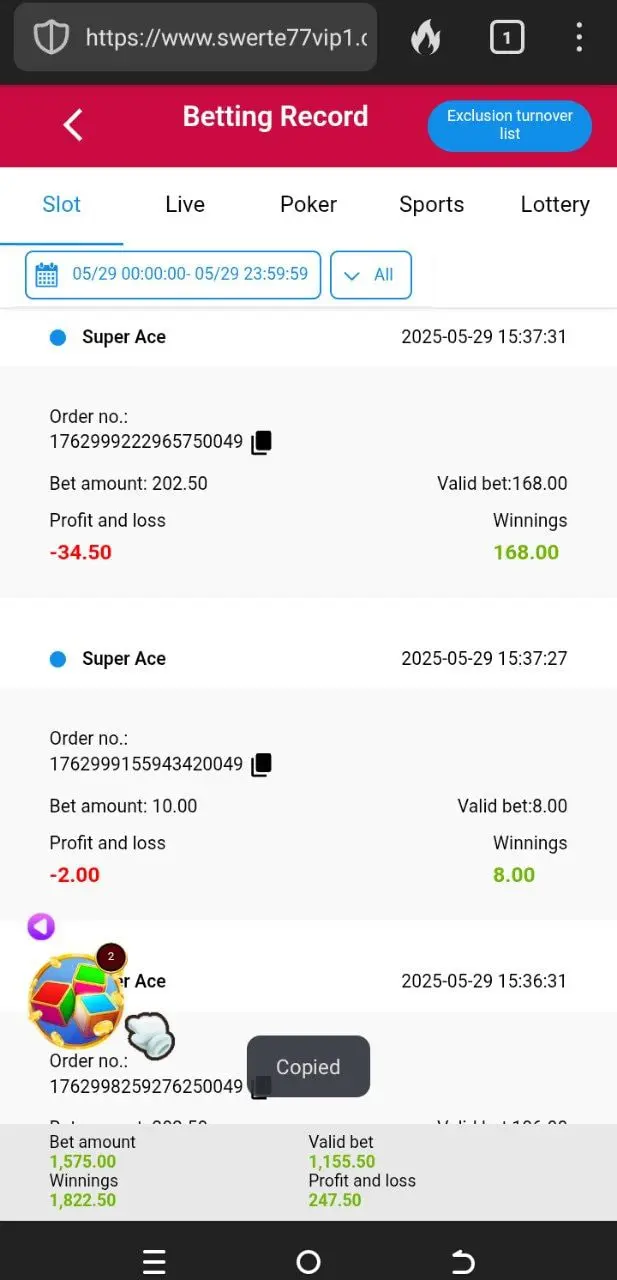The width and height of the screenshot is (617, 1280).
Task: Collapse the floating widget with purple arrow
Action: tap(41, 927)
